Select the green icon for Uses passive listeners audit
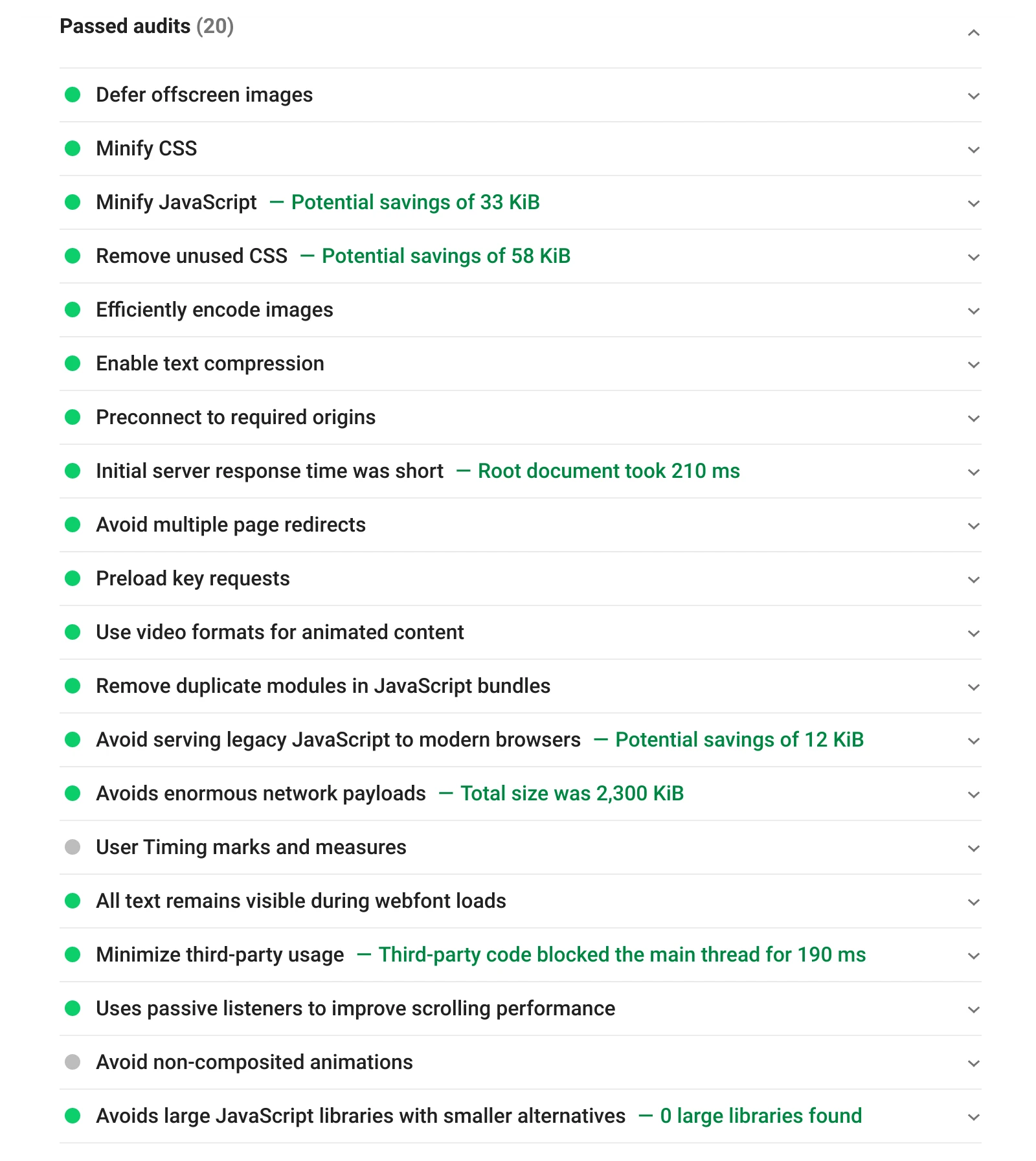This screenshot has height=1161, width=1036. [x=73, y=1008]
